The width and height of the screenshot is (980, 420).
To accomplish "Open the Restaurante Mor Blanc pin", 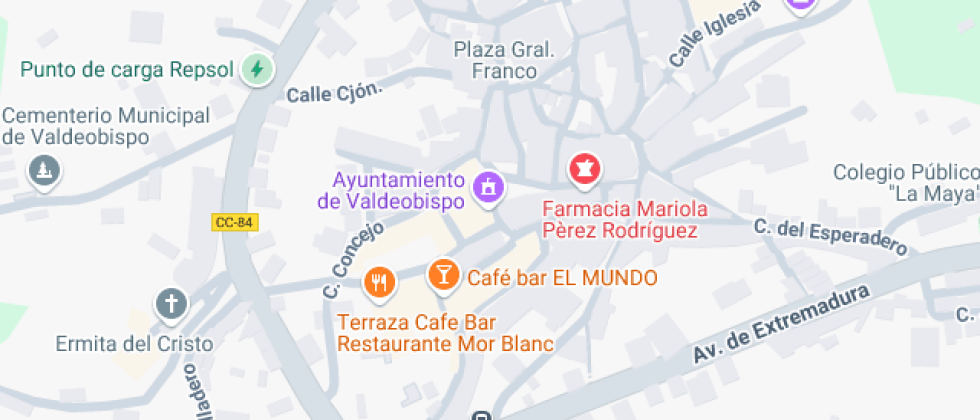I will (x=379, y=284).
